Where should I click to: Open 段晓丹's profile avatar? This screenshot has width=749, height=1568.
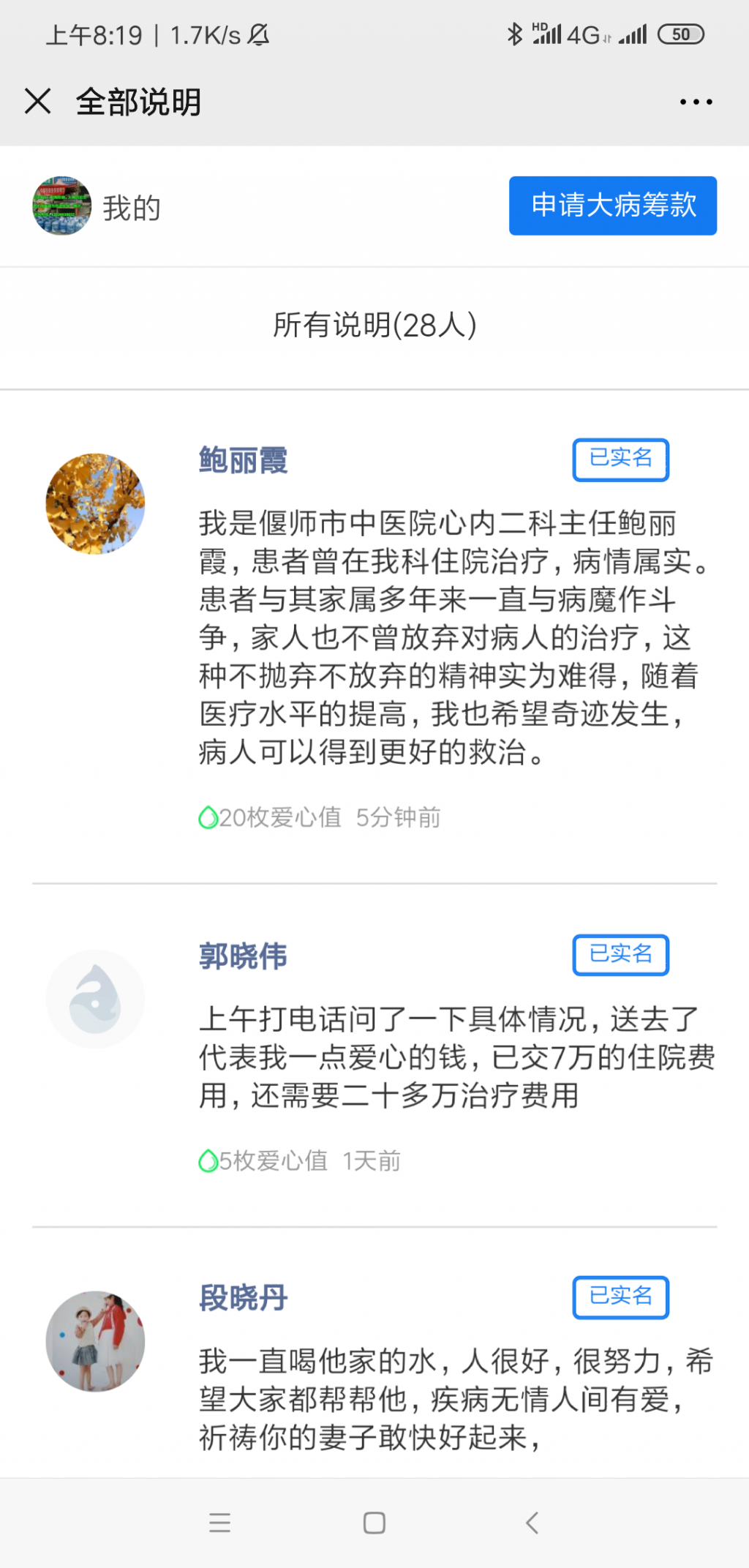click(x=95, y=1340)
